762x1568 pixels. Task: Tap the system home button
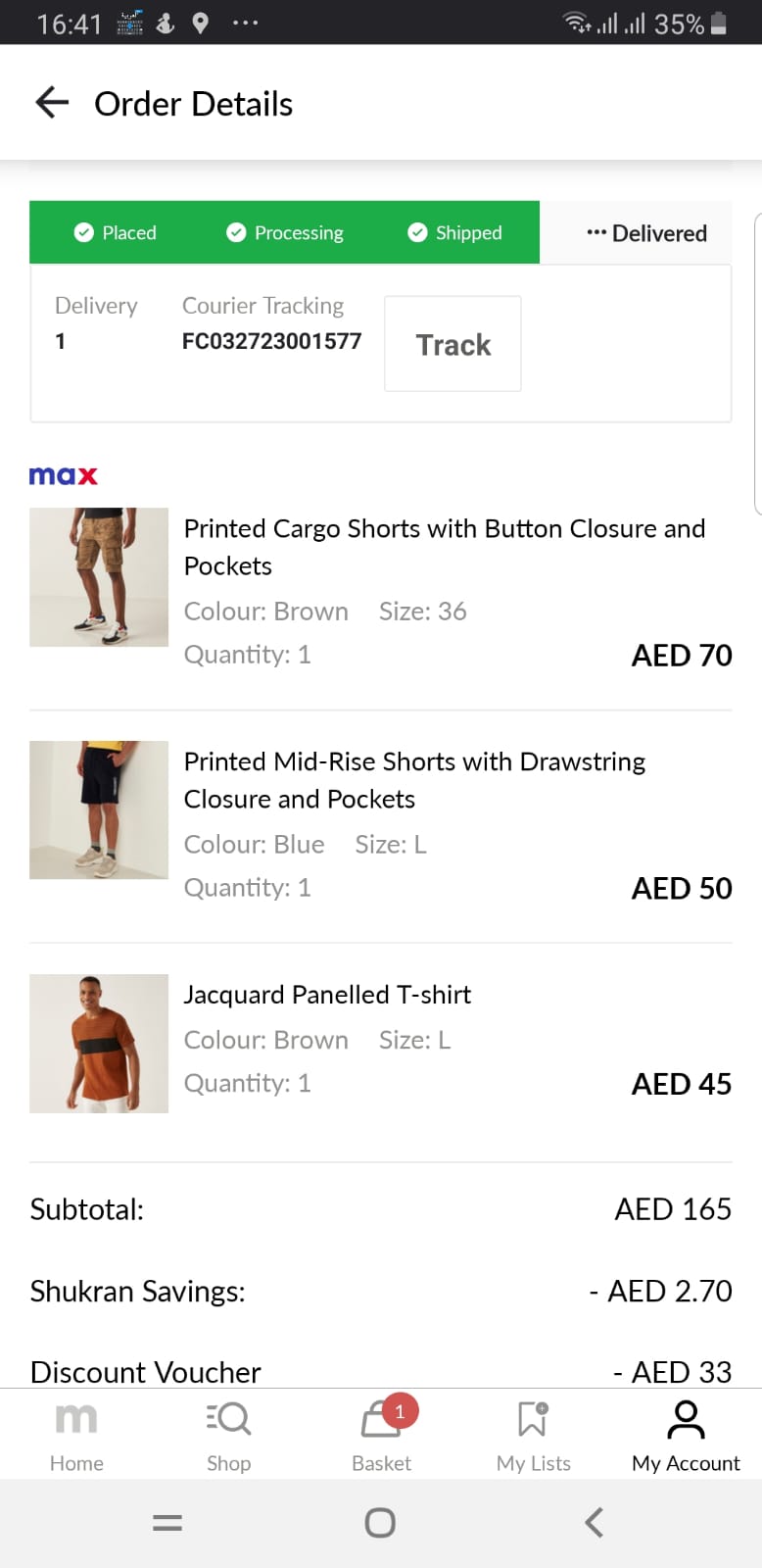[380, 1522]
